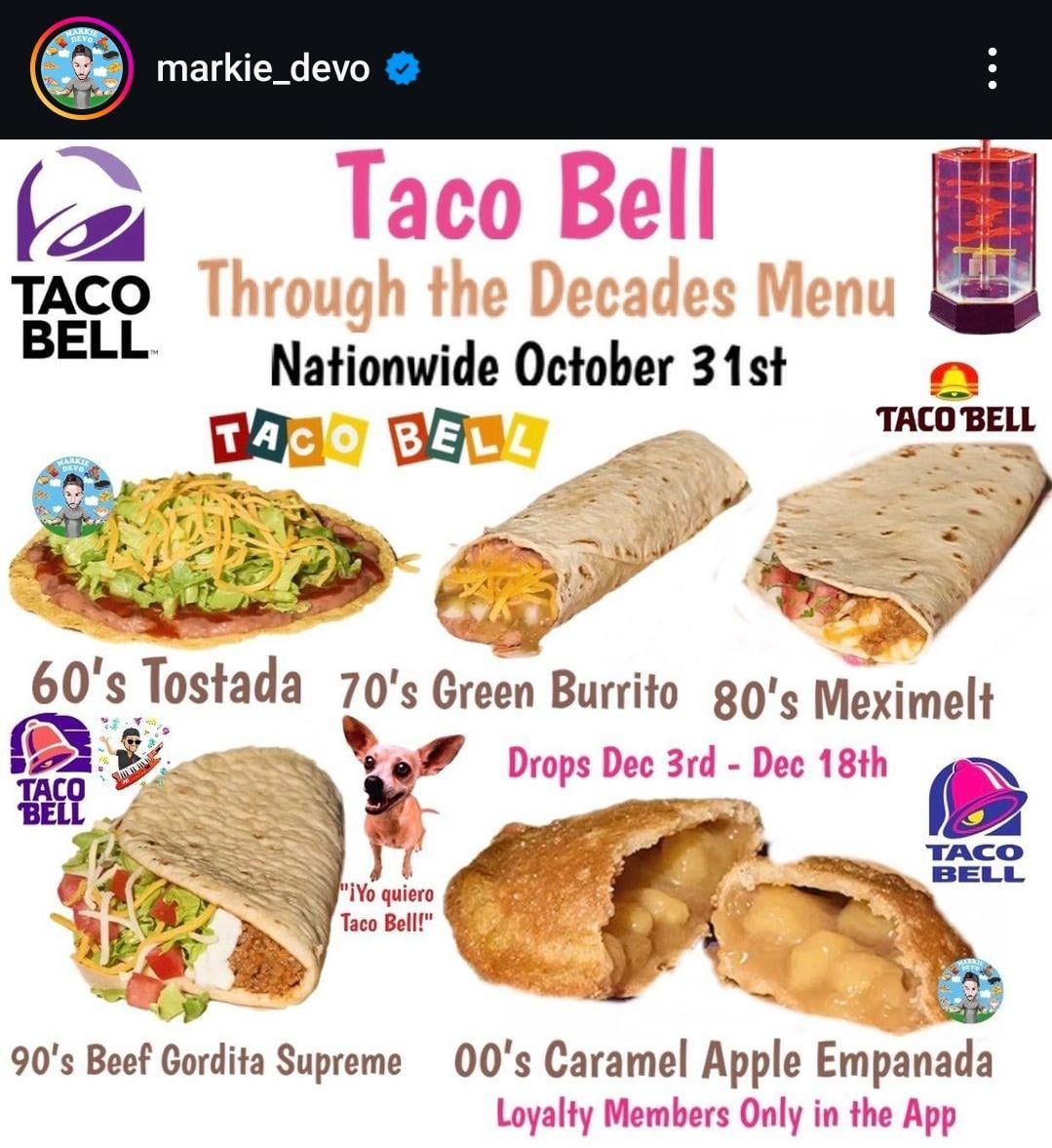
Task: Open markie_devo's profile via username
Action: click(x=262, y=68)
